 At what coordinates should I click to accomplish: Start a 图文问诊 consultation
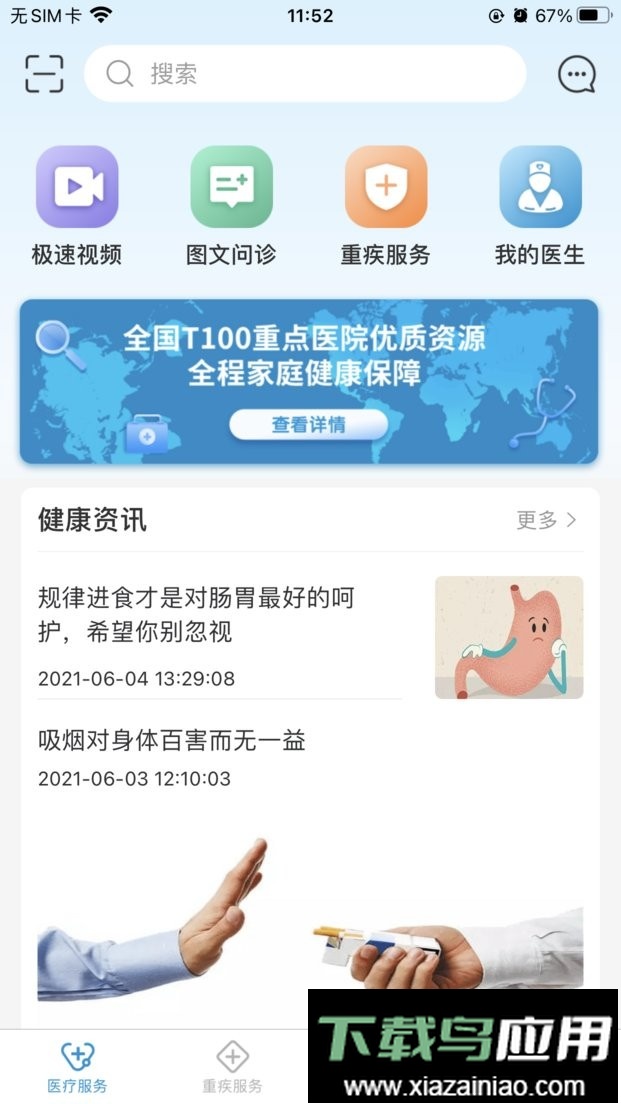[231, 187]
